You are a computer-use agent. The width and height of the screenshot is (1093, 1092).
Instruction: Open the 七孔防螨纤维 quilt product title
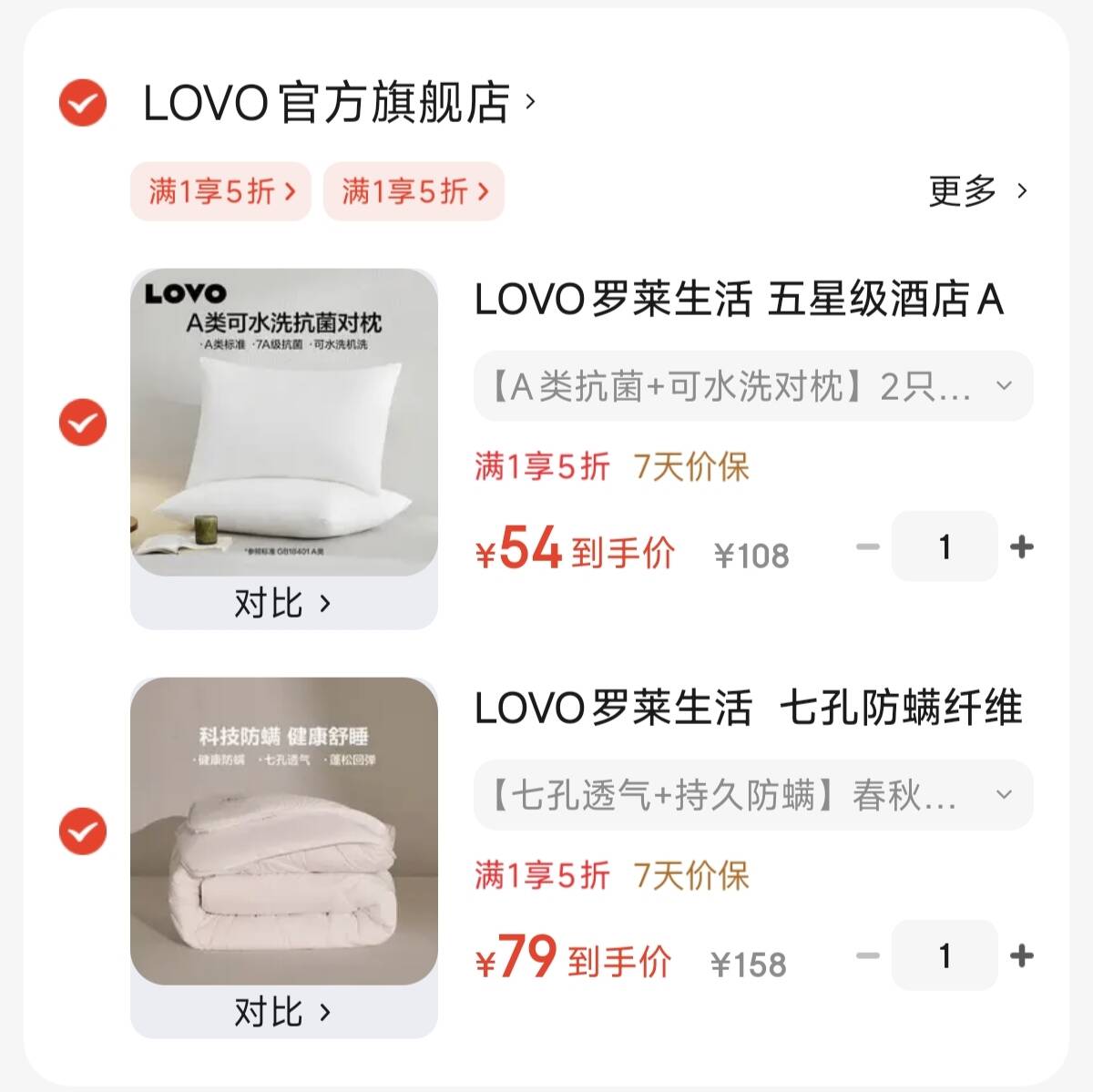point(747,709)
